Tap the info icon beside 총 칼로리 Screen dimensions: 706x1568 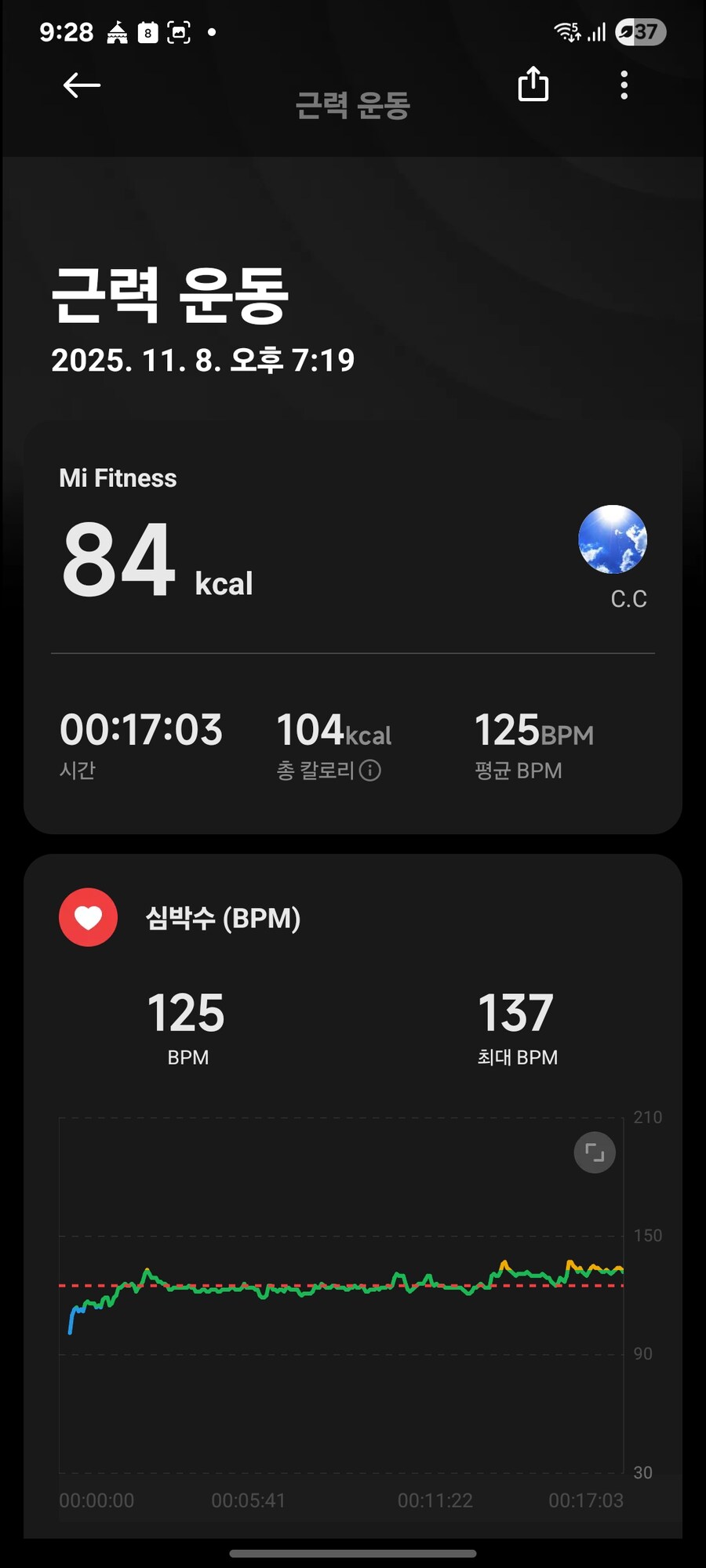[x=370, y=771]
